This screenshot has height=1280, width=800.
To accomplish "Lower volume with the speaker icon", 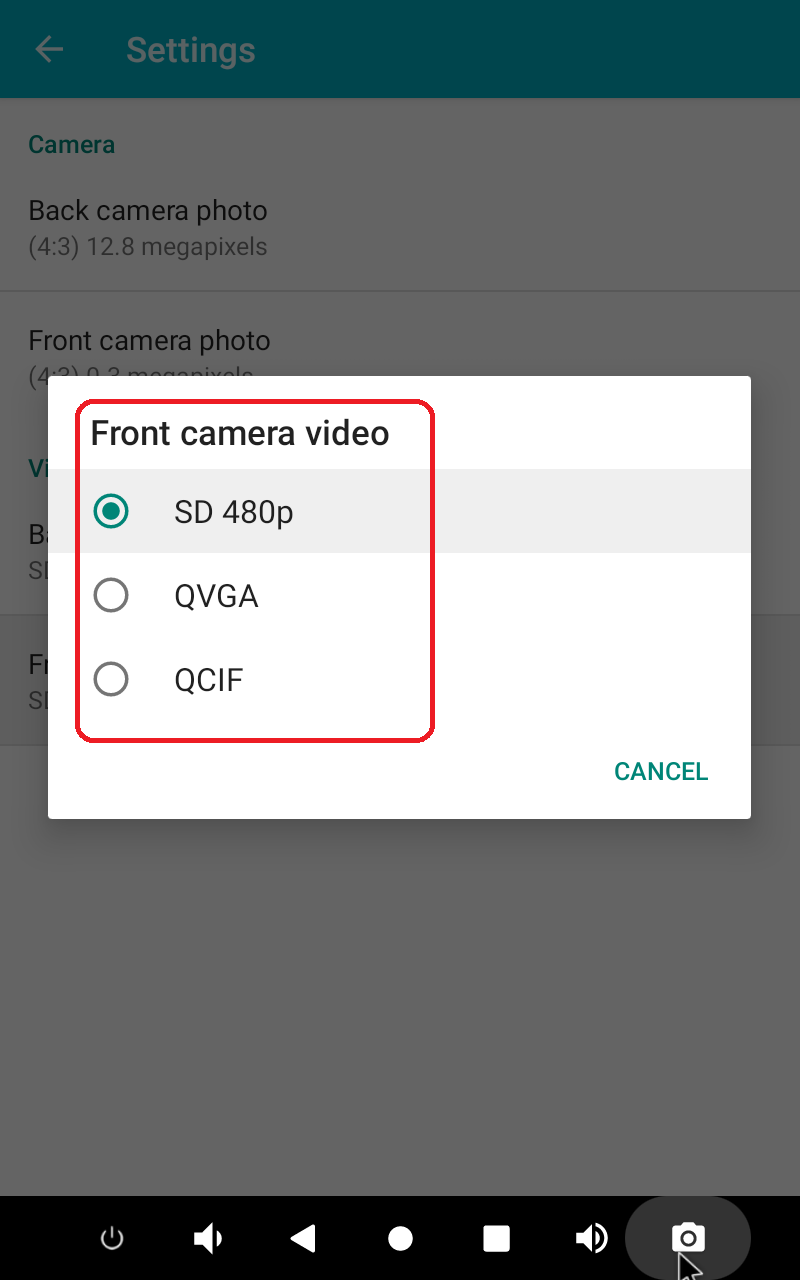I will pyautogui.click(x=208, y=1239).
